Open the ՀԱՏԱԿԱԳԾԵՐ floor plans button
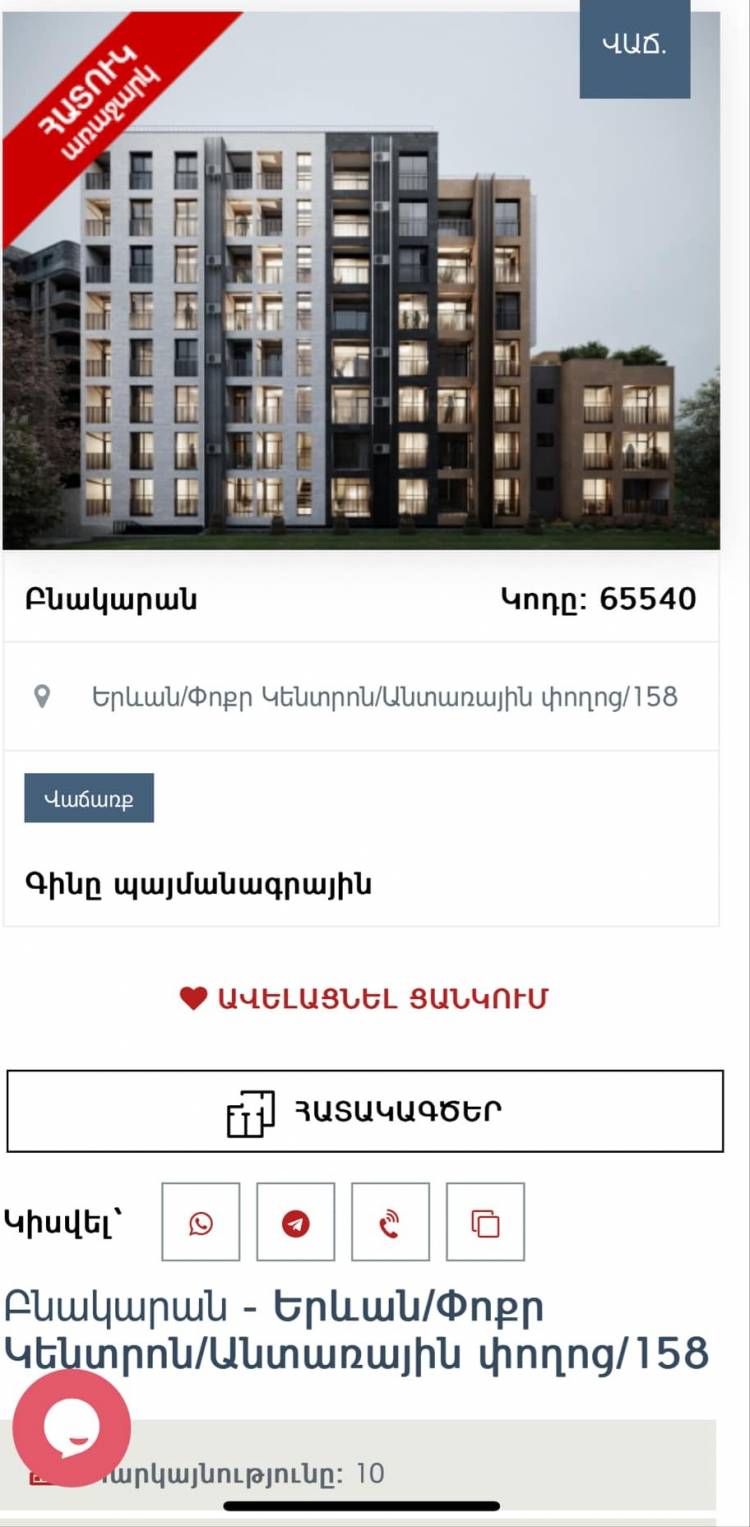Screen dimensions: 750x1527 pyautogui.click(x=365, y=1111)
